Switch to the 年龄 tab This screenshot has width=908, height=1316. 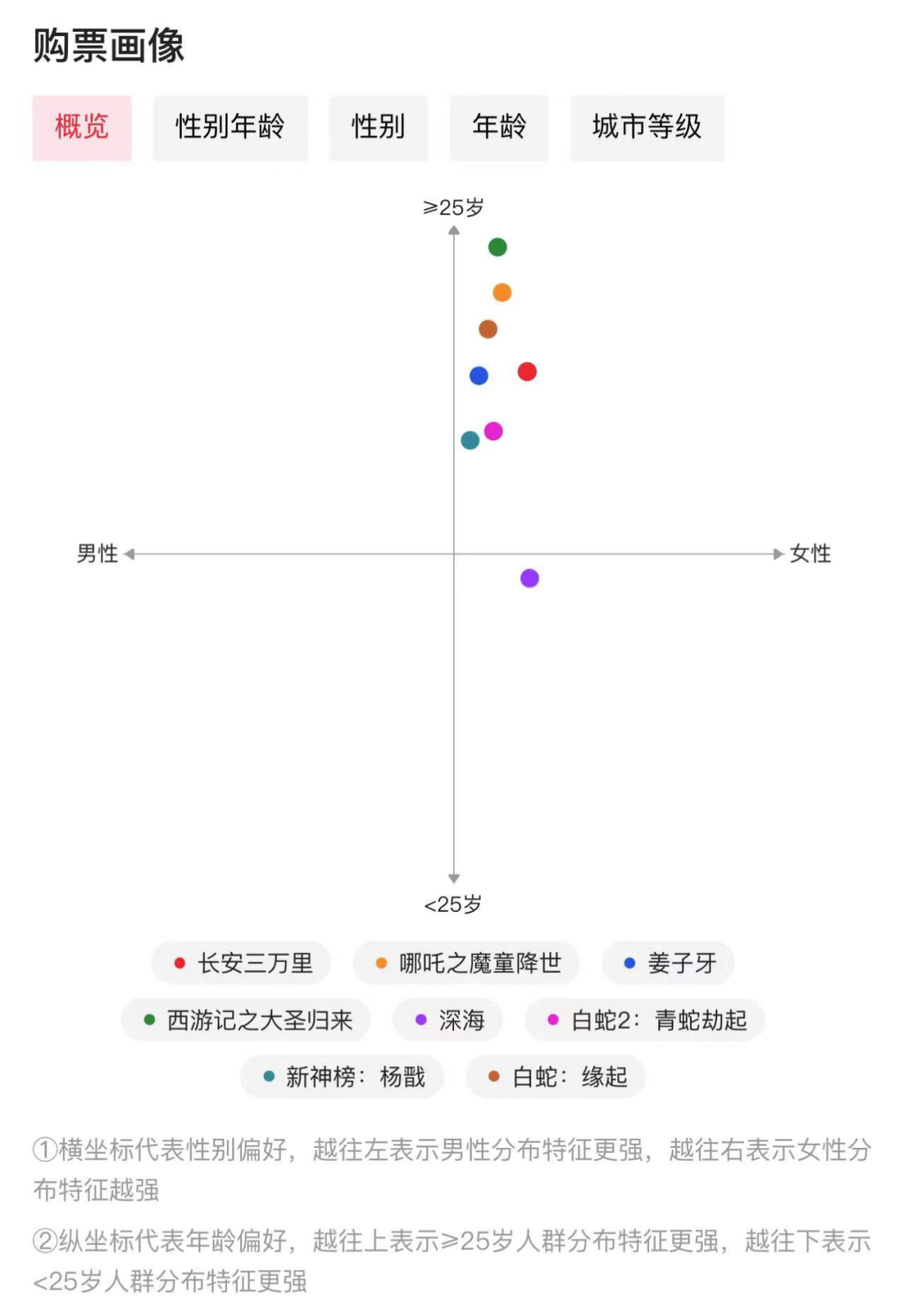499,128
